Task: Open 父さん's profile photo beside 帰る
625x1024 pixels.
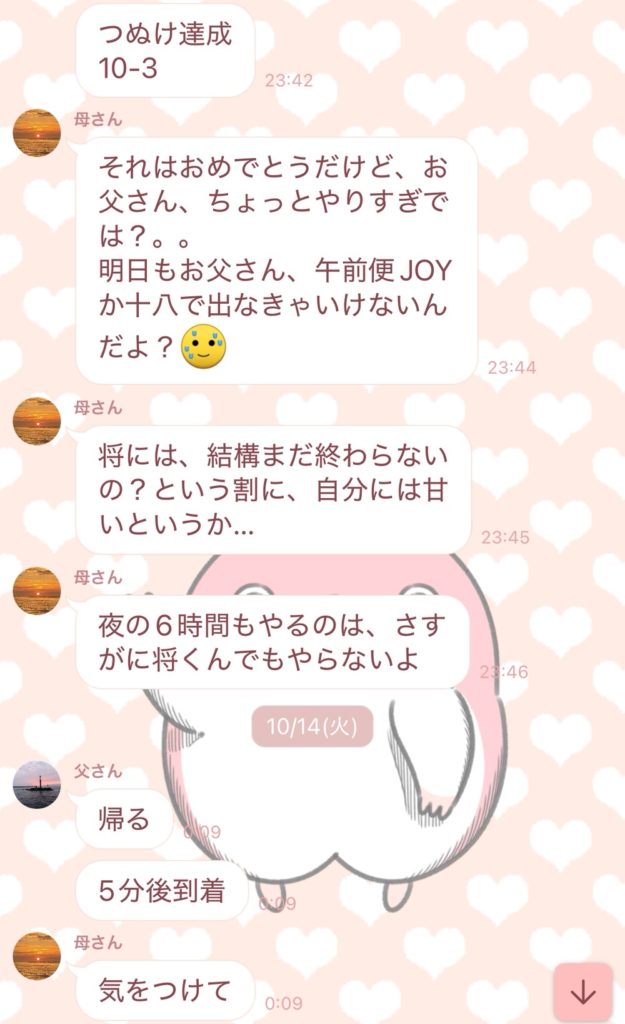Action: tap(37, 785)
